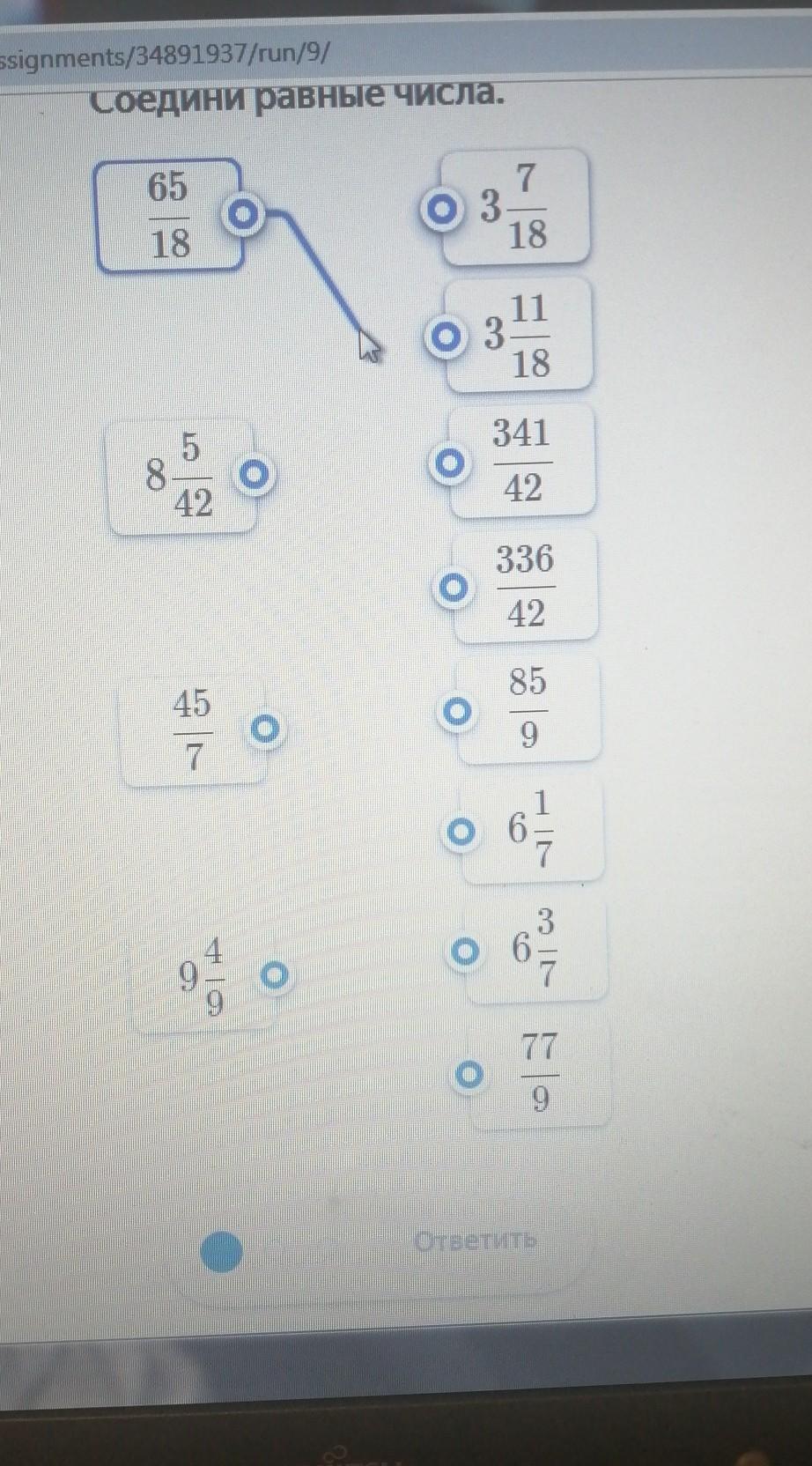Choose the 341/42 answer card
This screenshot has height=1466, width=812.
click(522, 460)
